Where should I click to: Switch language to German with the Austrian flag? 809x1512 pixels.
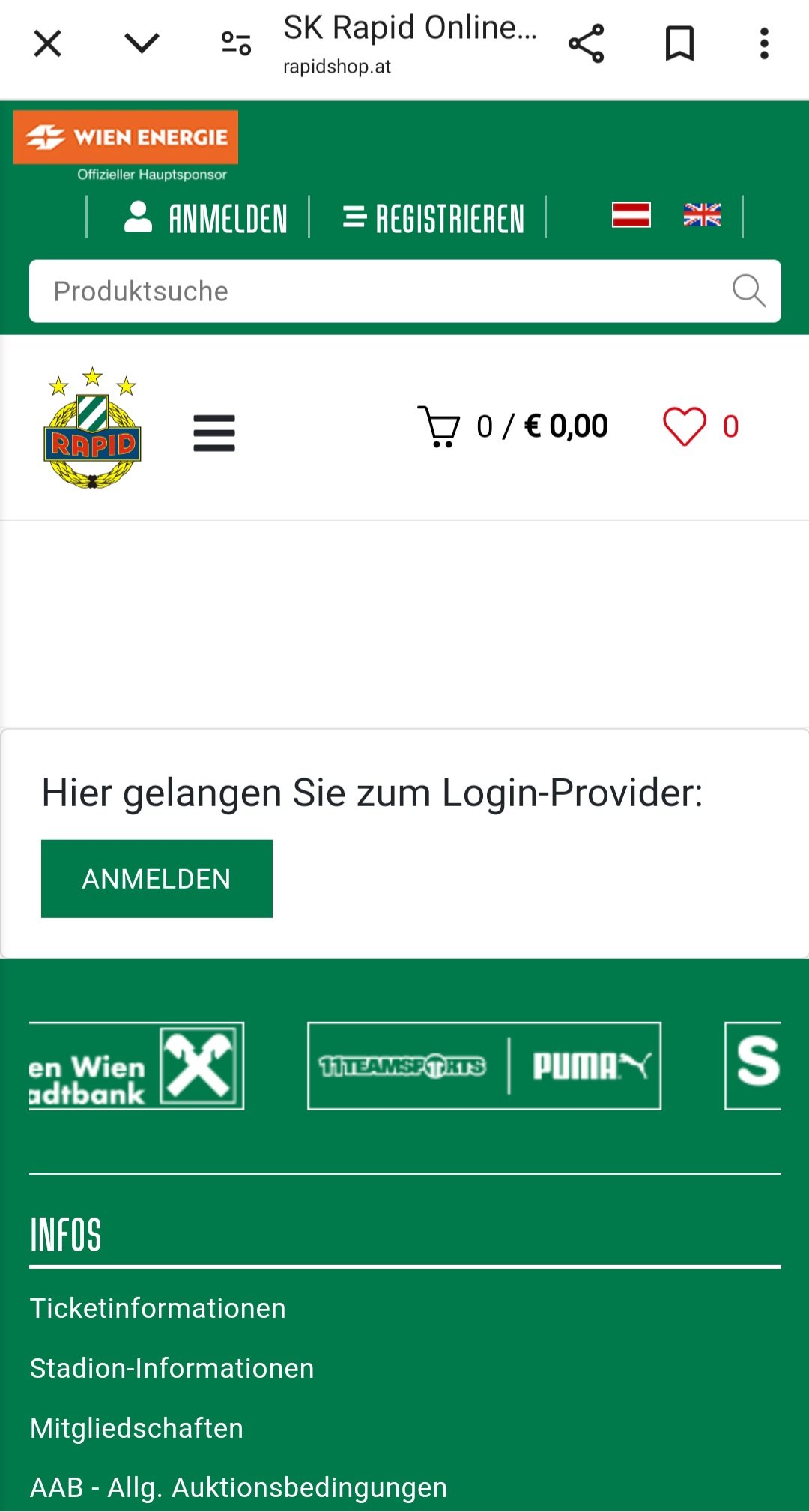(631, 215)
